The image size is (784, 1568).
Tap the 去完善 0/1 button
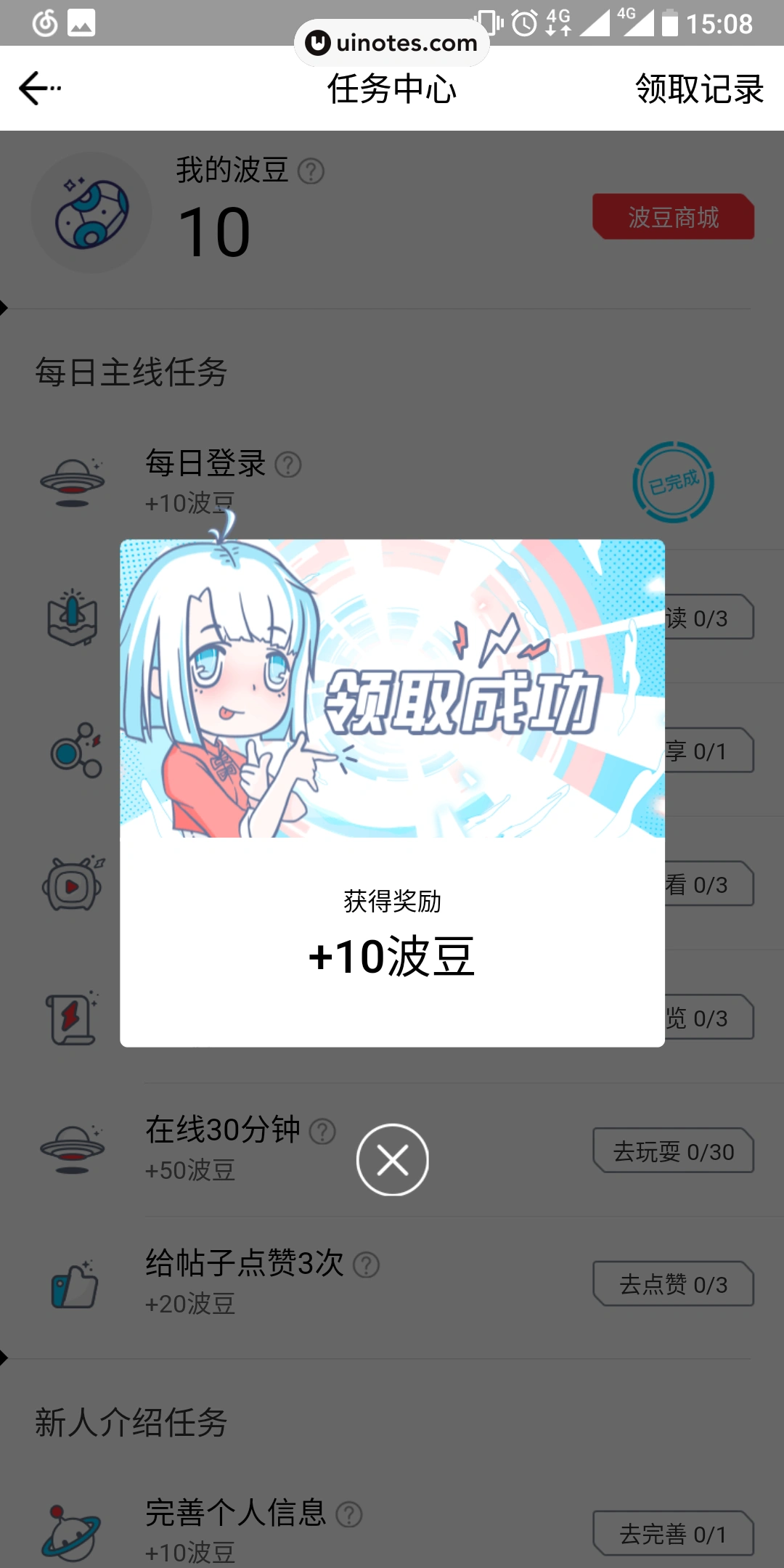point(673,1533)
